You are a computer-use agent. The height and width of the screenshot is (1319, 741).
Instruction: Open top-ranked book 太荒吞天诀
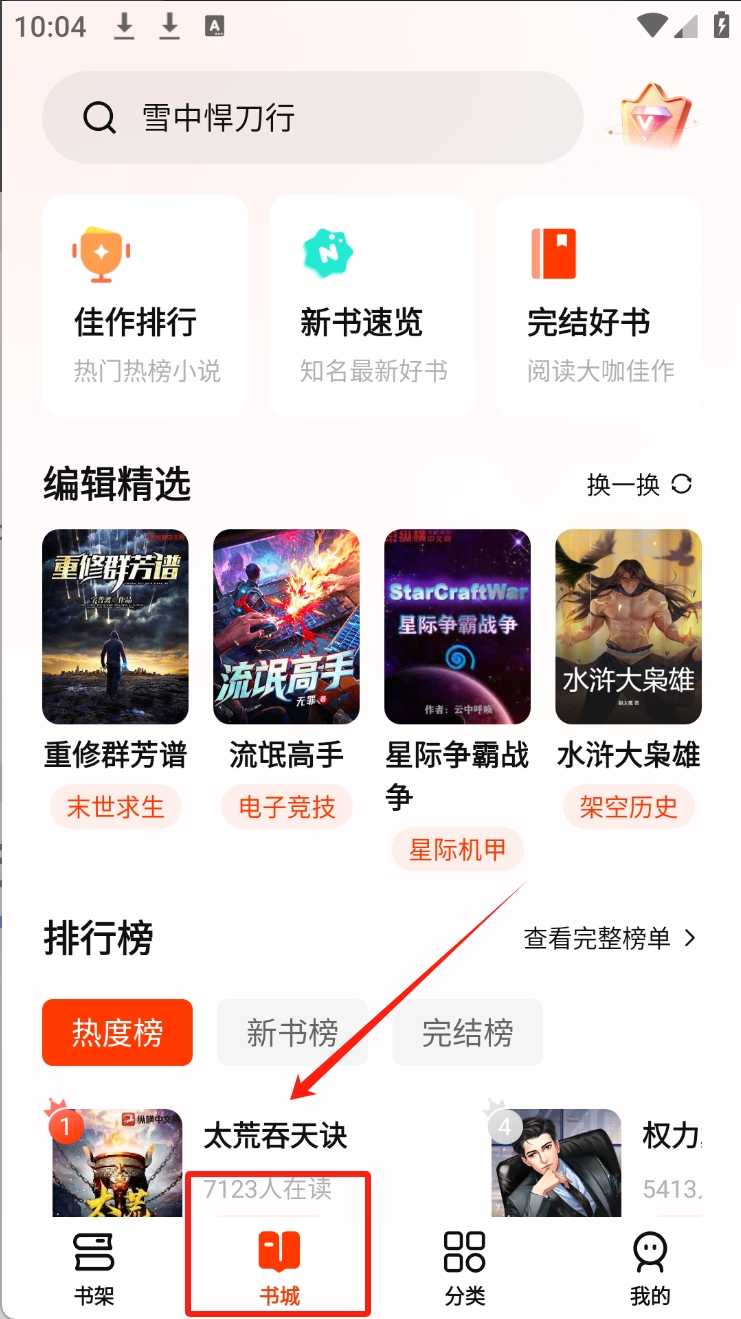pyautogui.click(x=275, y=1135)
